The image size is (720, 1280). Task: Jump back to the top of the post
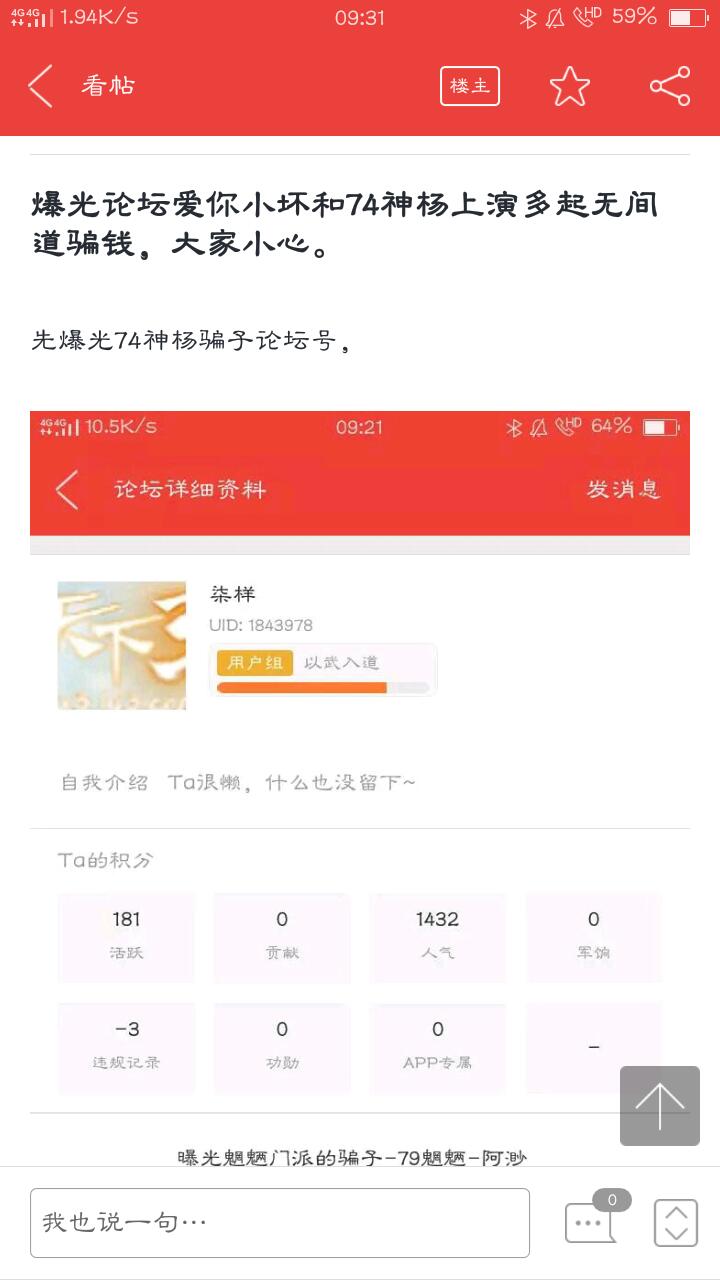[x=659, y=1105]
